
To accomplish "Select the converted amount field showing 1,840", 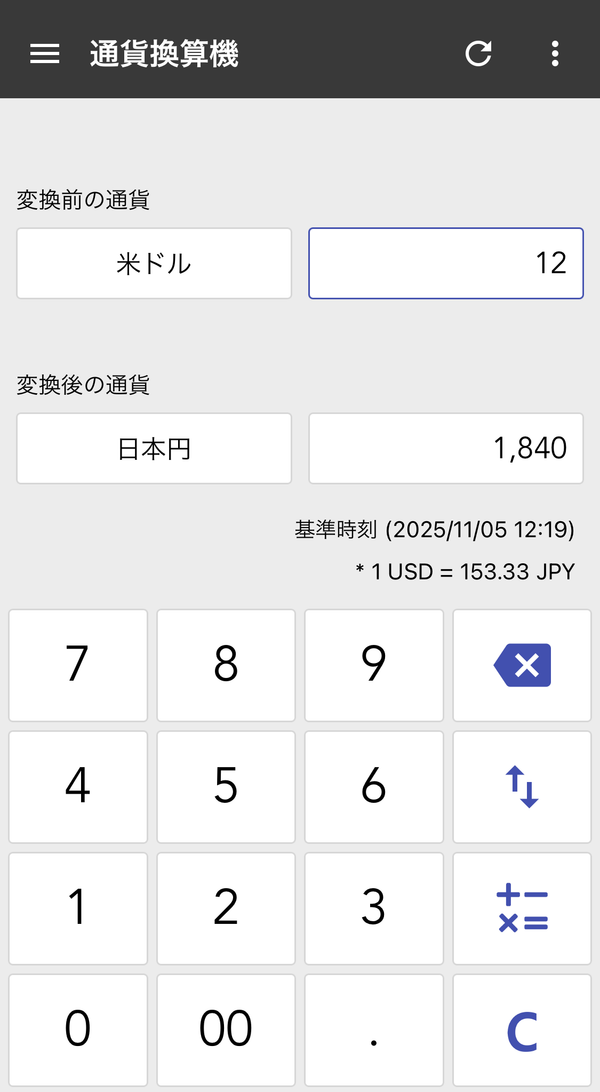I will click(x=445, y=448).
